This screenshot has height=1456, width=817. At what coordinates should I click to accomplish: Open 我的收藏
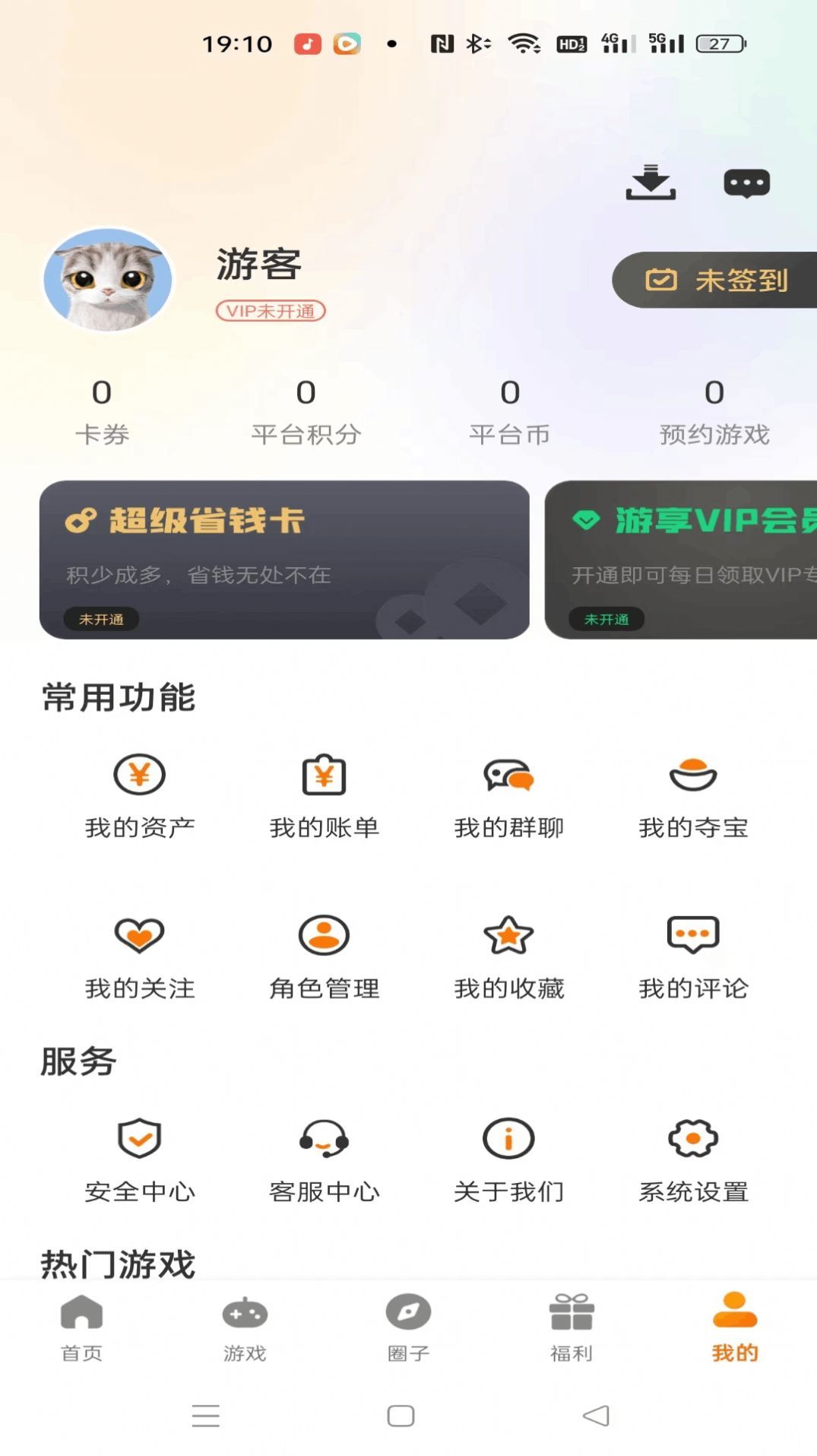pyautogui.click(x=508, y=956)
